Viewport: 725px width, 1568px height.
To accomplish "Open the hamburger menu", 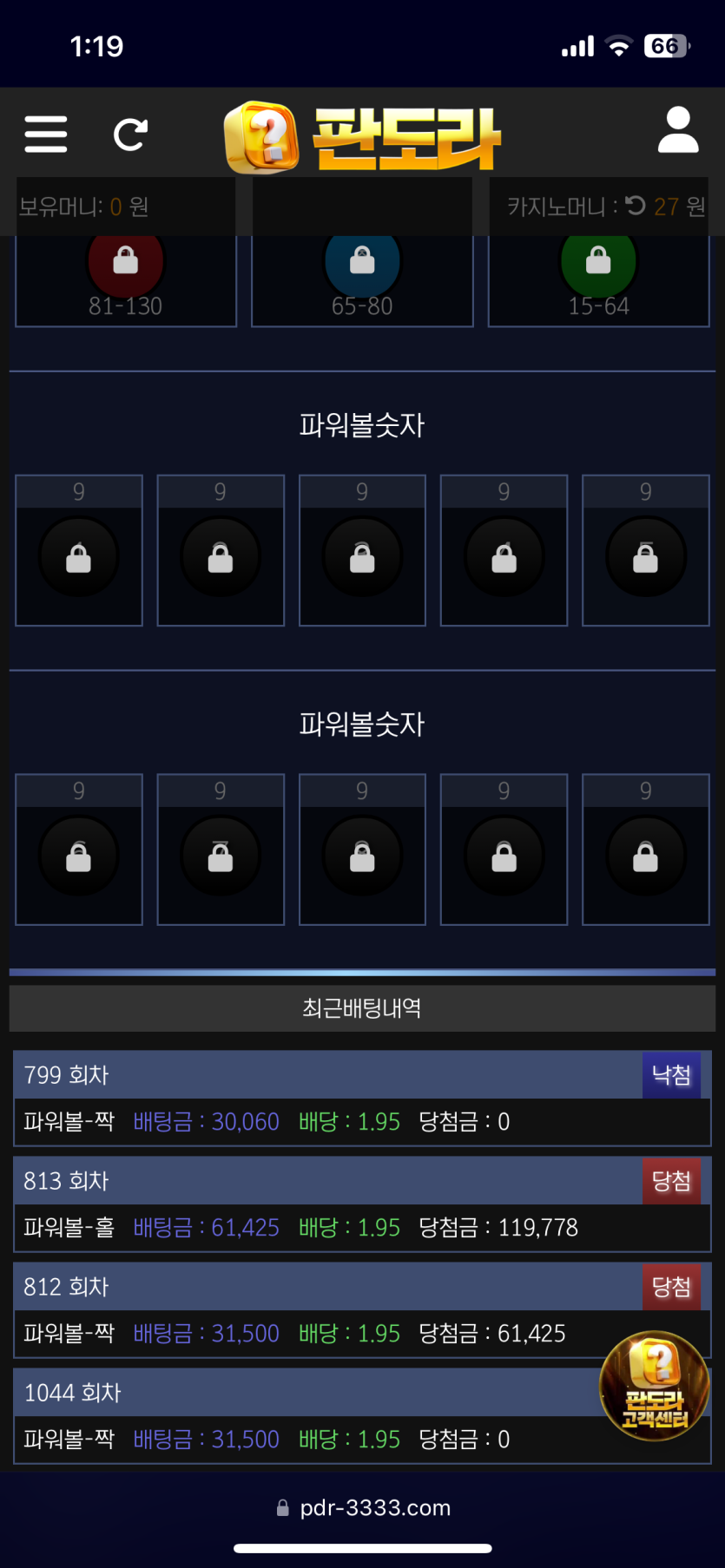I will point(45,134).
